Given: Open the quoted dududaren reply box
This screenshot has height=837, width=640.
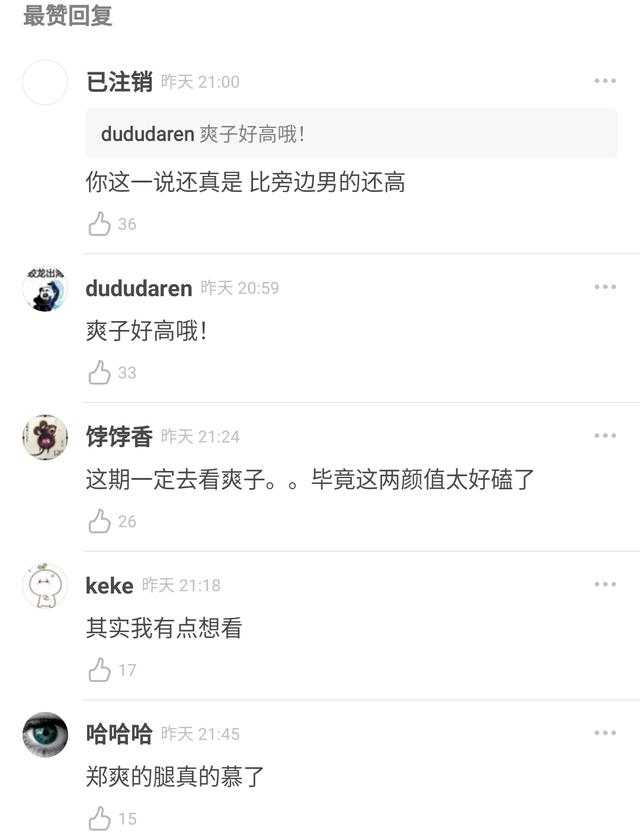Looking at the screenshot, I should pyautogui.click(x=351, y=134).
